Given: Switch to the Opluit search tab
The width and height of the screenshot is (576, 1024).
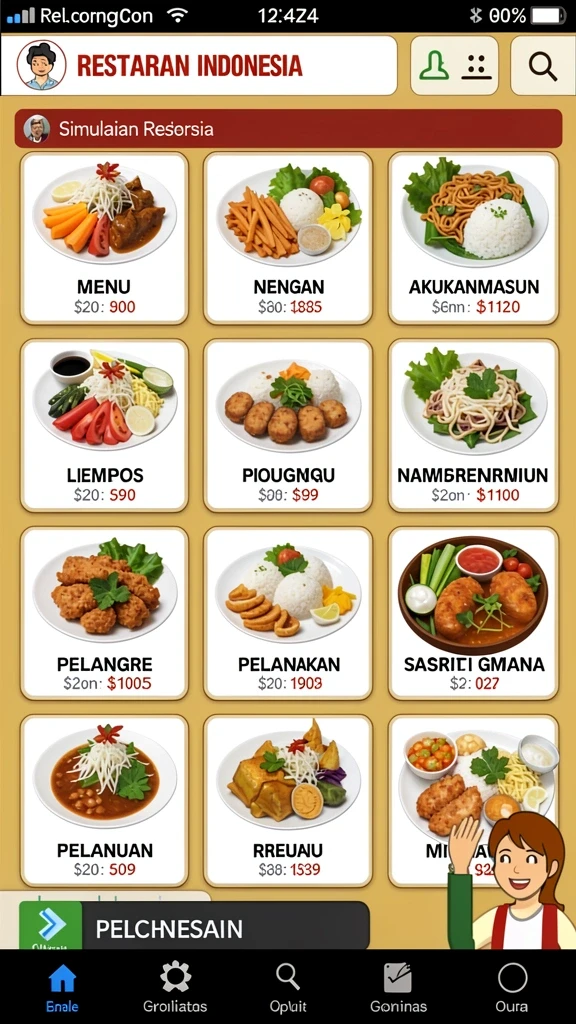Looking at the screenshot, I should [x=288, y=987].
